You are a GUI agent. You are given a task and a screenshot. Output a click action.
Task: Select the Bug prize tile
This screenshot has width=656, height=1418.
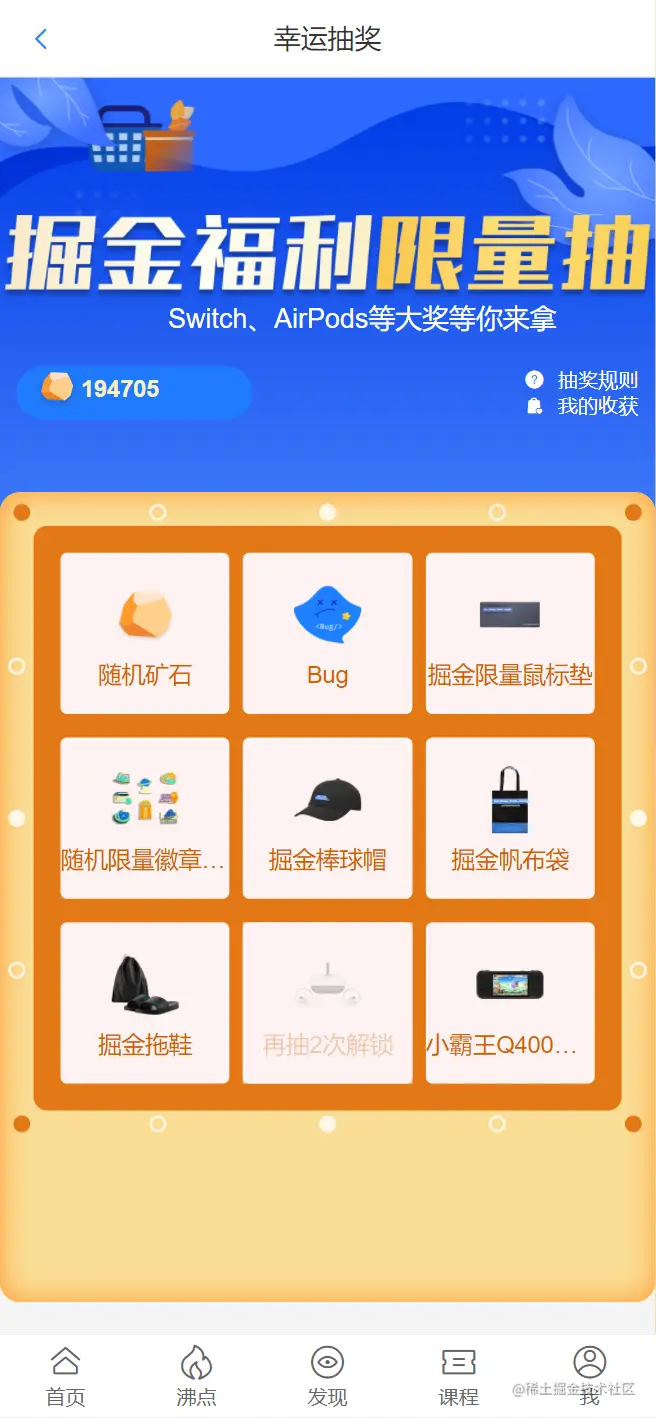click(x=327, y=634)
